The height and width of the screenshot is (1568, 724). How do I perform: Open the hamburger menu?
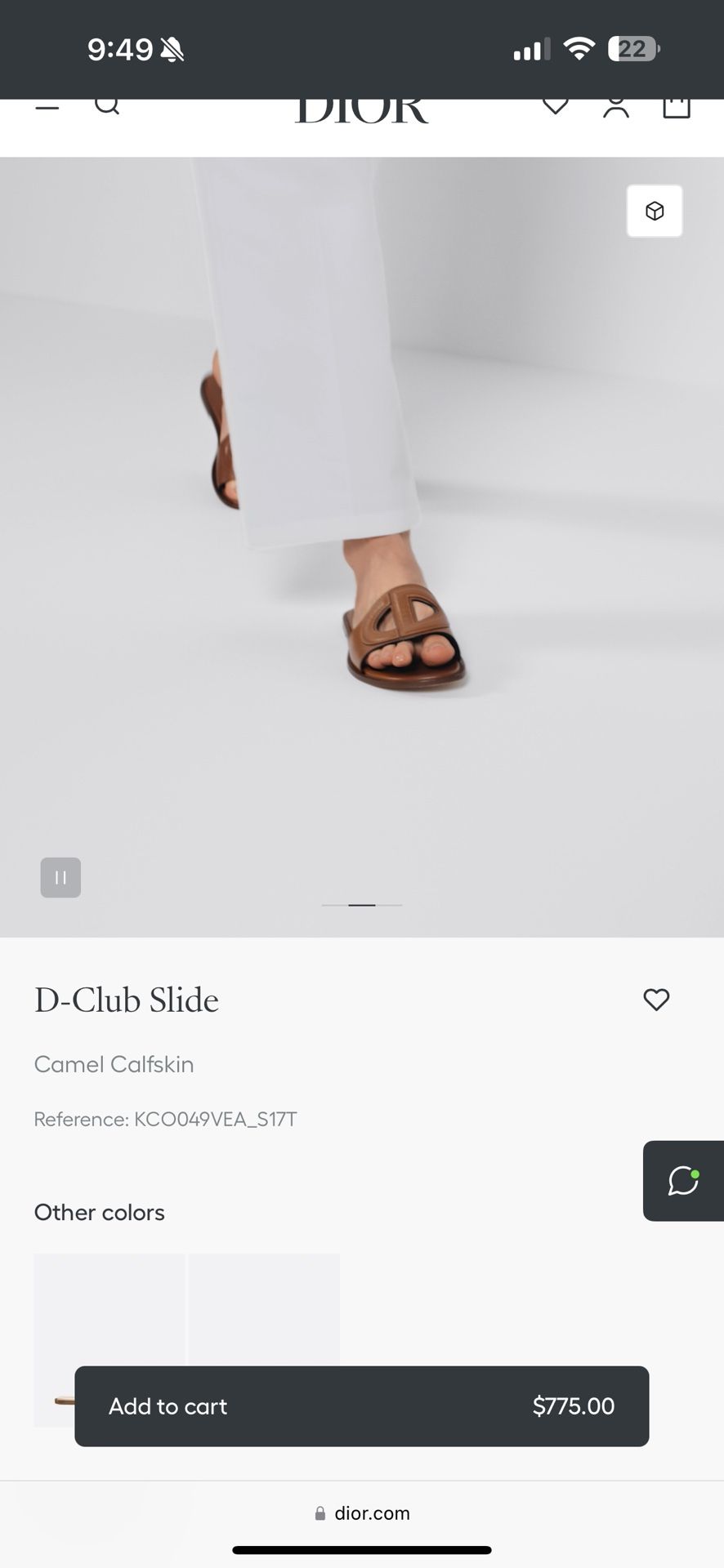pyautogui.click(x=47, y=106)
